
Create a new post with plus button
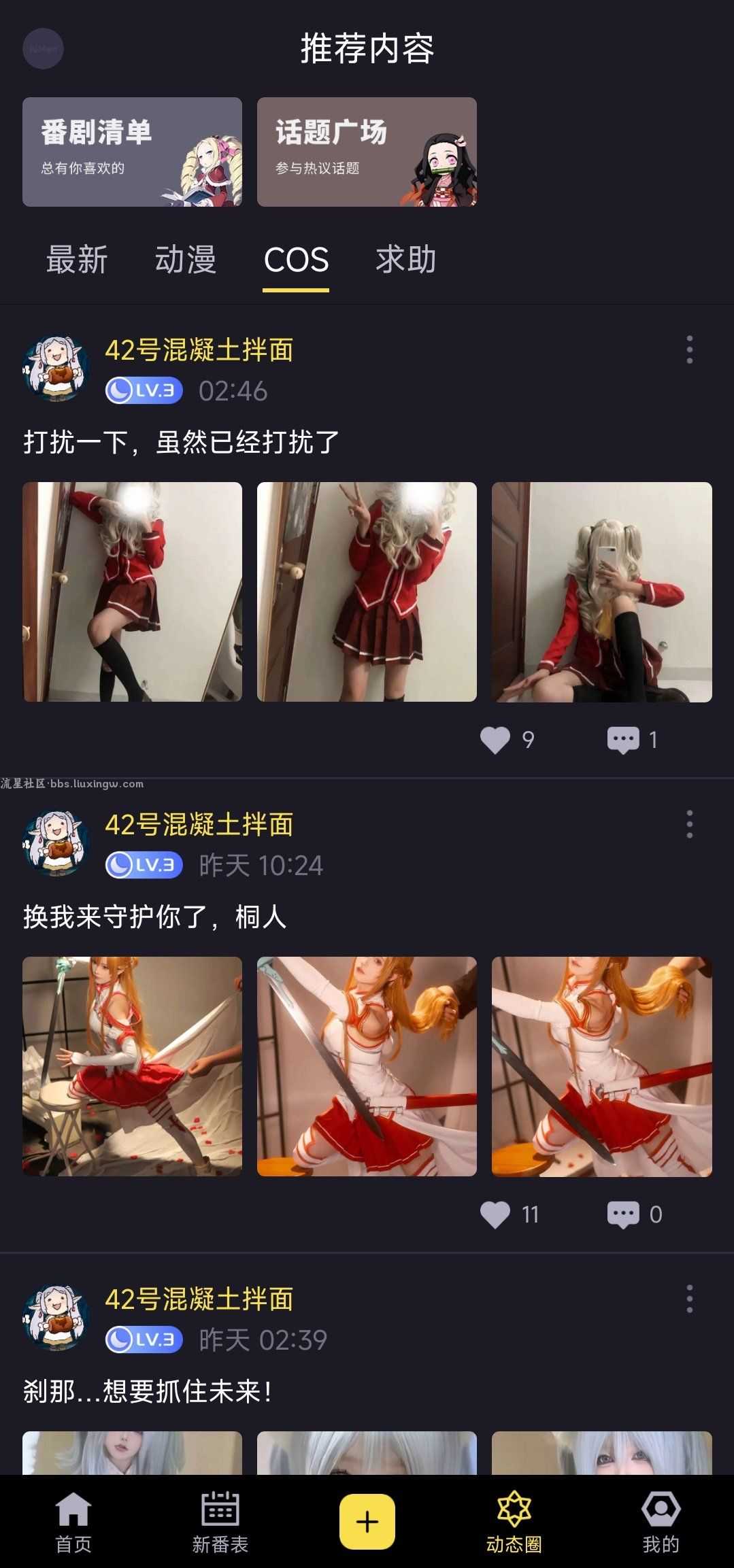(x=367, y=1522)
